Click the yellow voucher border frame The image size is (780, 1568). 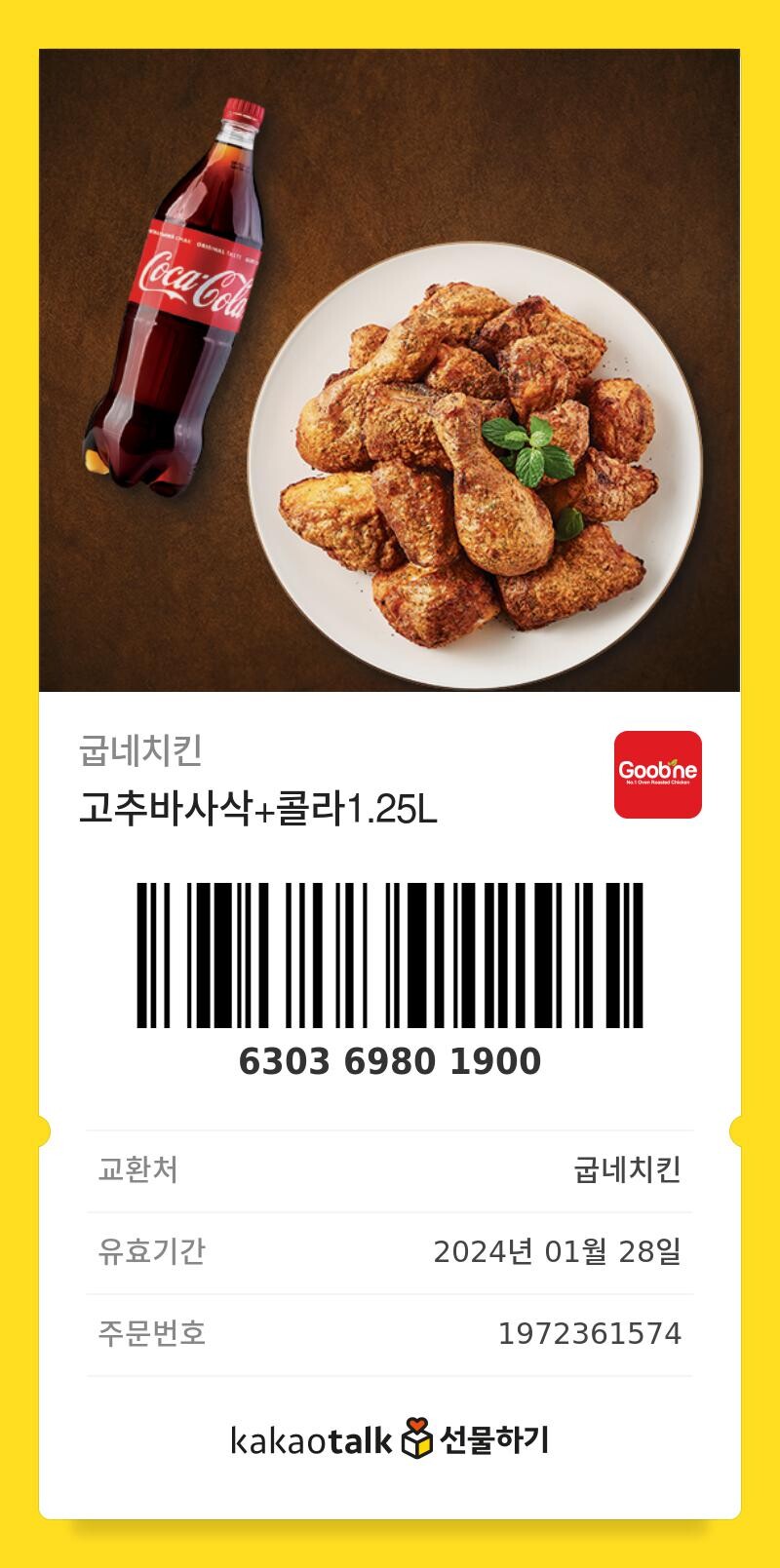tap(18, 780)
